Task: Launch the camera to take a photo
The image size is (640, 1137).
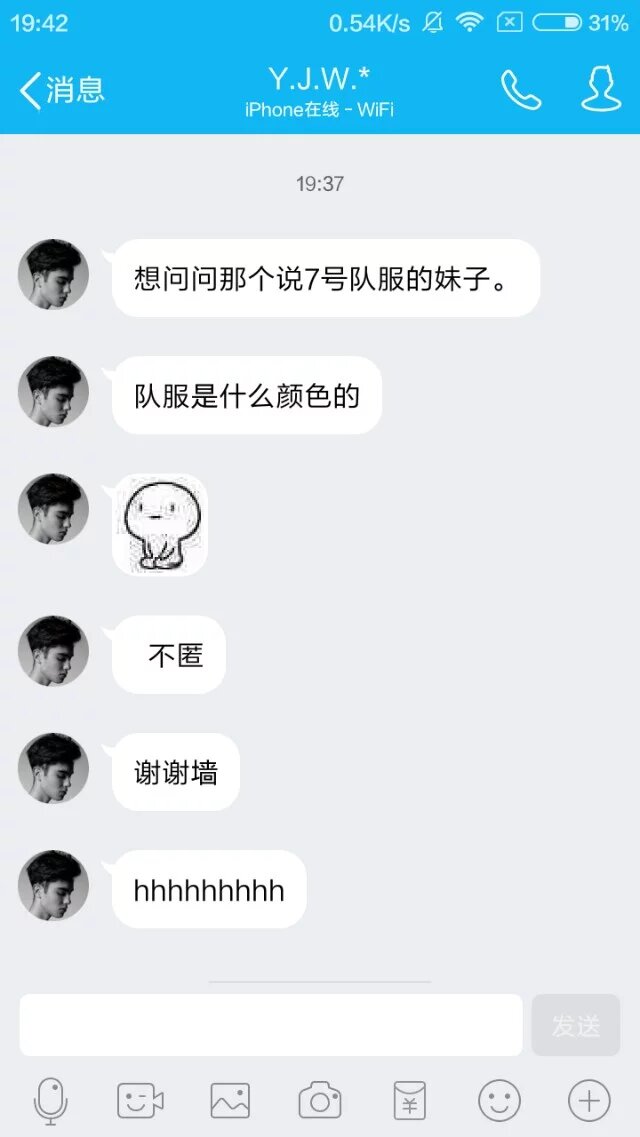Action: tap(320, 1101)
